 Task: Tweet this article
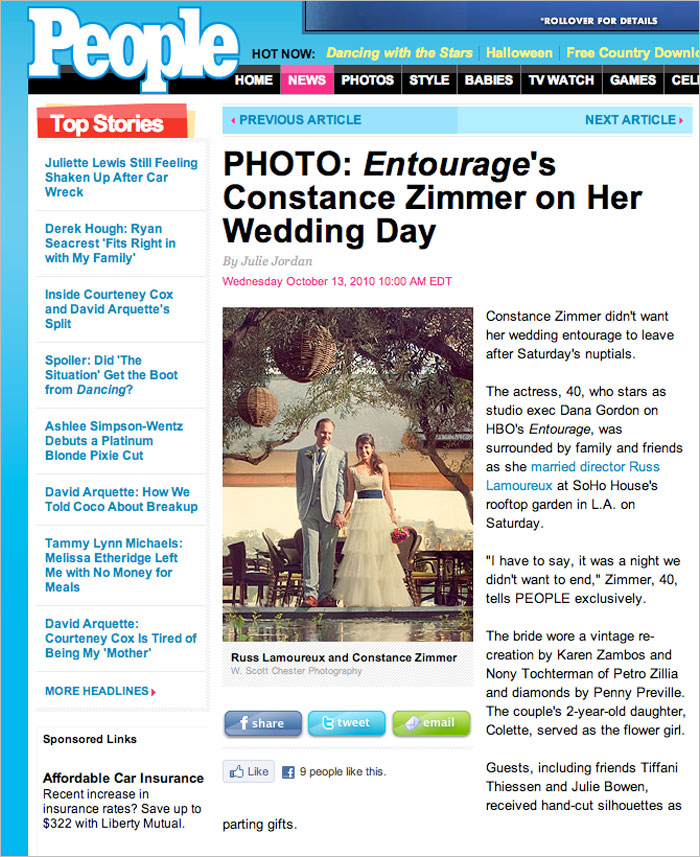click(345, 723)
